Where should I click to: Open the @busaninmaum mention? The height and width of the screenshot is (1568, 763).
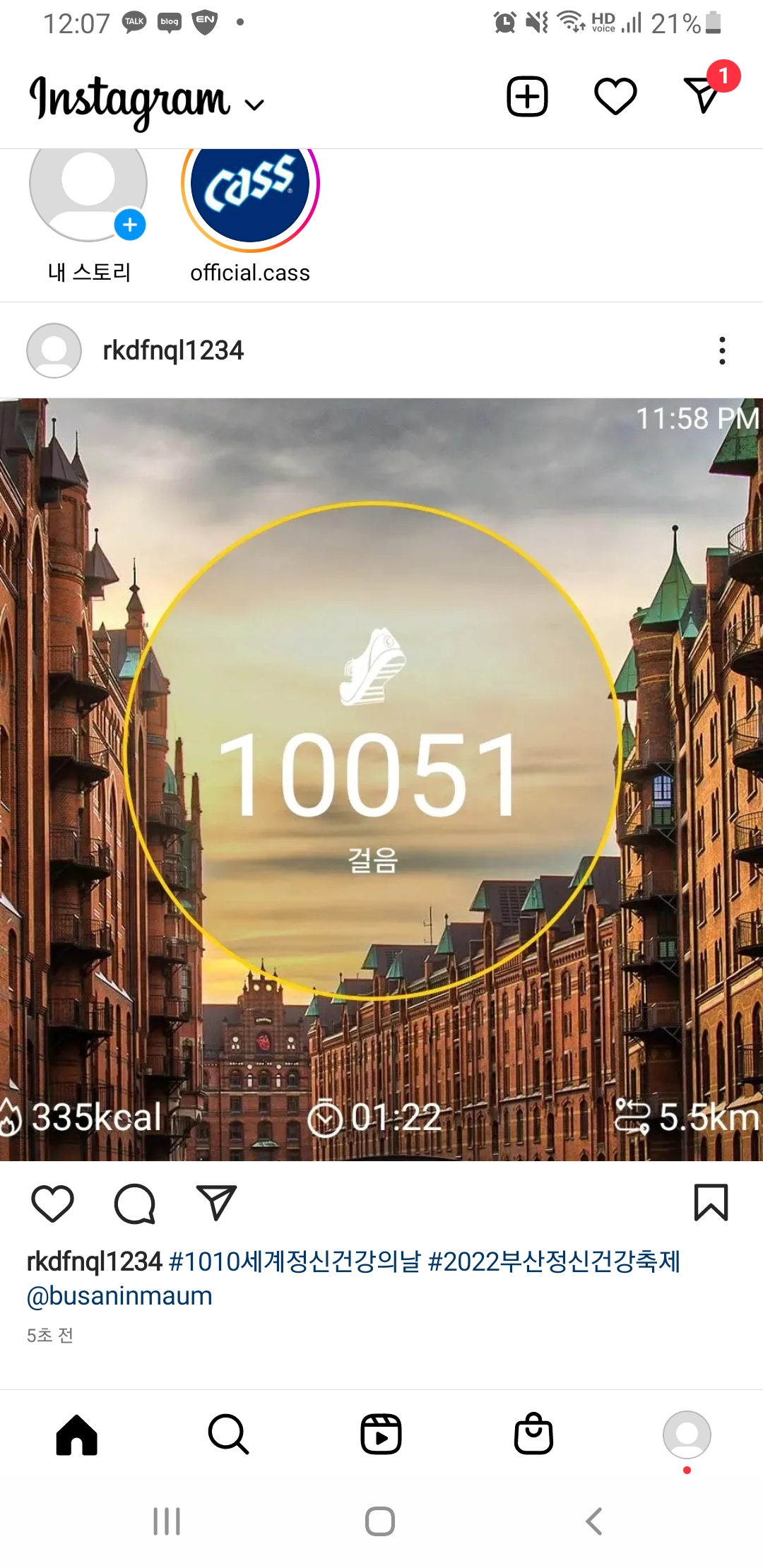(x=119, y=1296)
